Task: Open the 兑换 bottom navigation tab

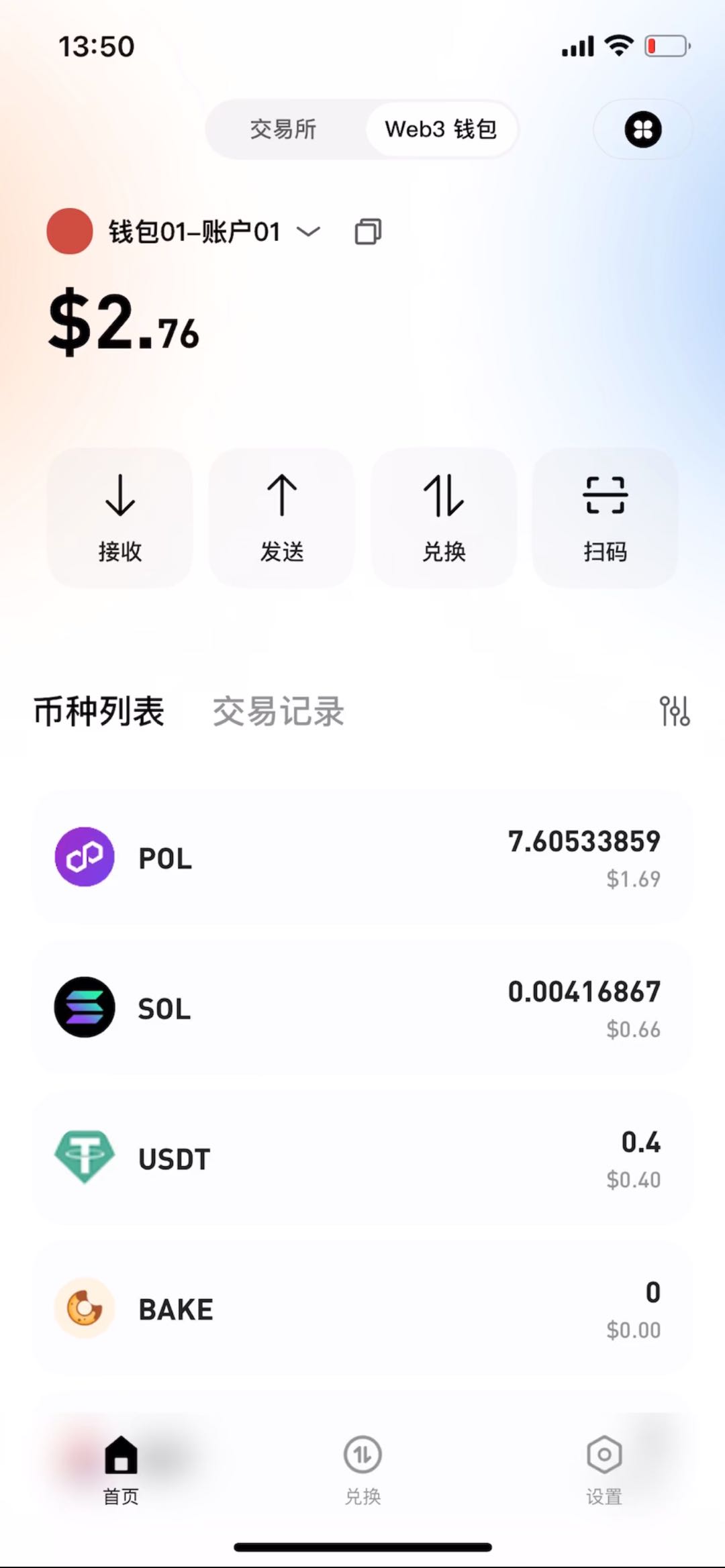Action: coord(362,1470)
